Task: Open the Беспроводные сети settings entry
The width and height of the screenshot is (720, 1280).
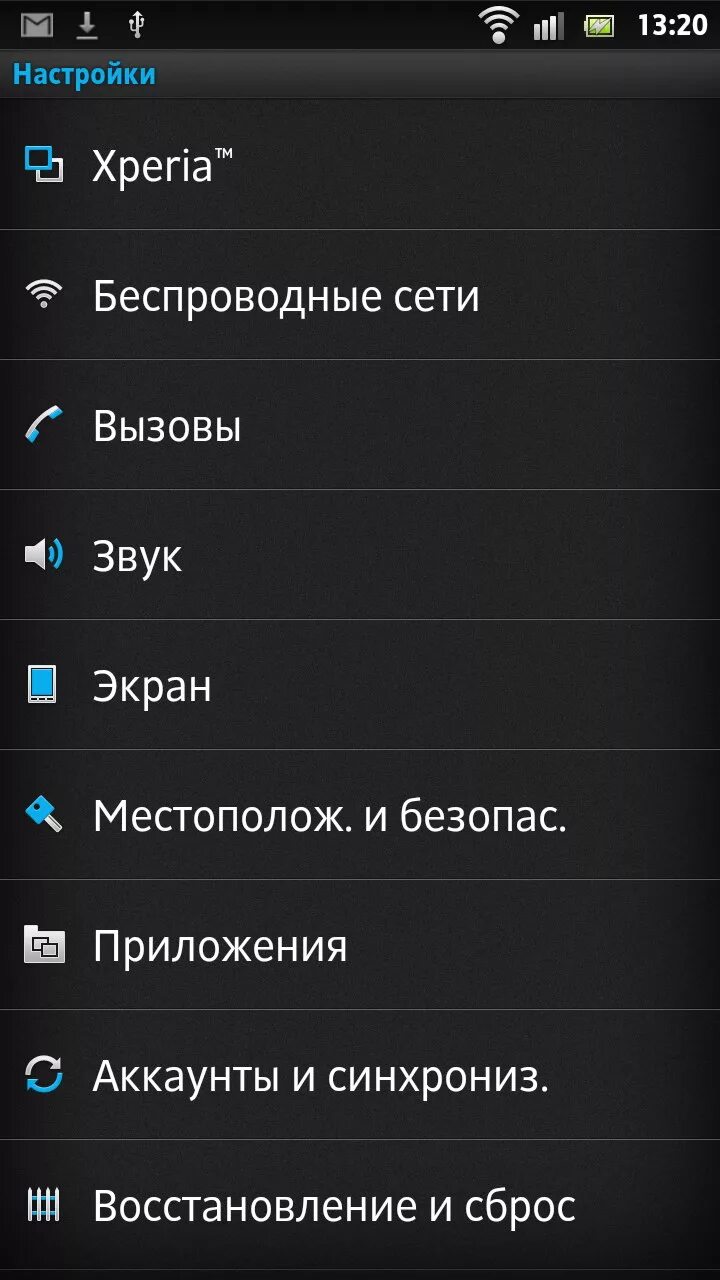Action: tap(285, 294)
